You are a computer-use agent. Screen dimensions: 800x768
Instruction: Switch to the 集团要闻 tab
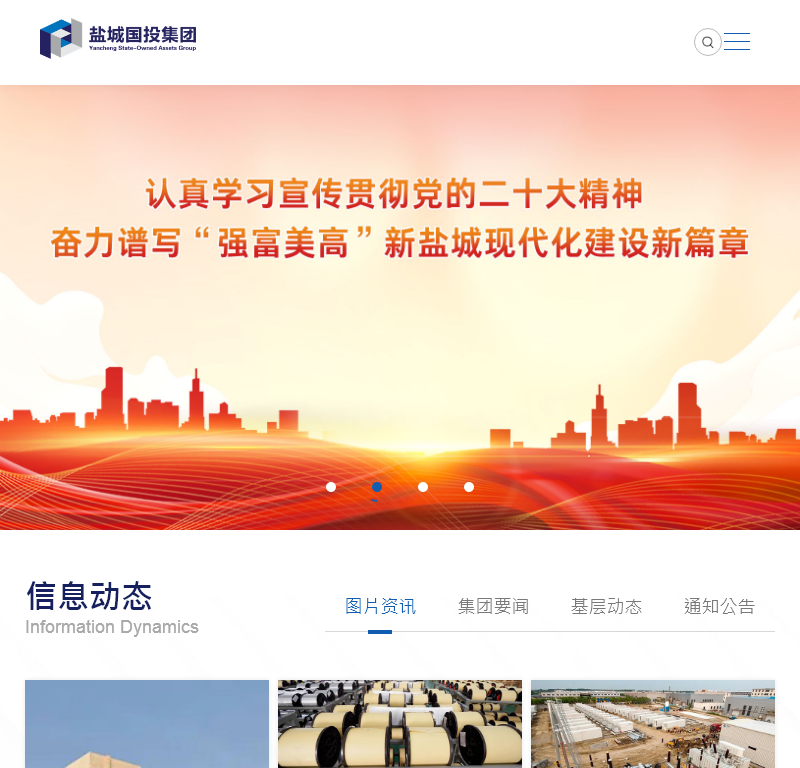[493, 606]
